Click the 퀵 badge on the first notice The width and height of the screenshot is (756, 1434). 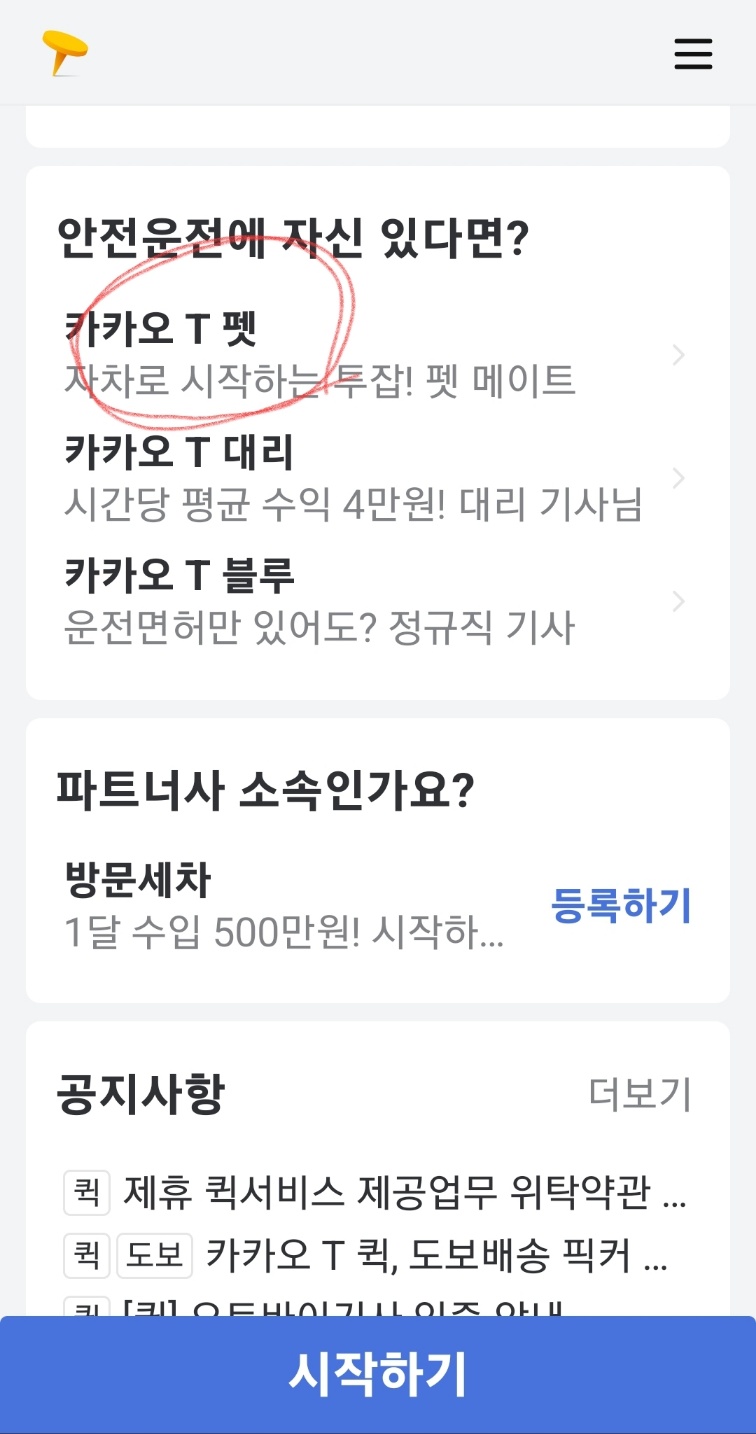pyautogui.click(x=86, y=1194)
